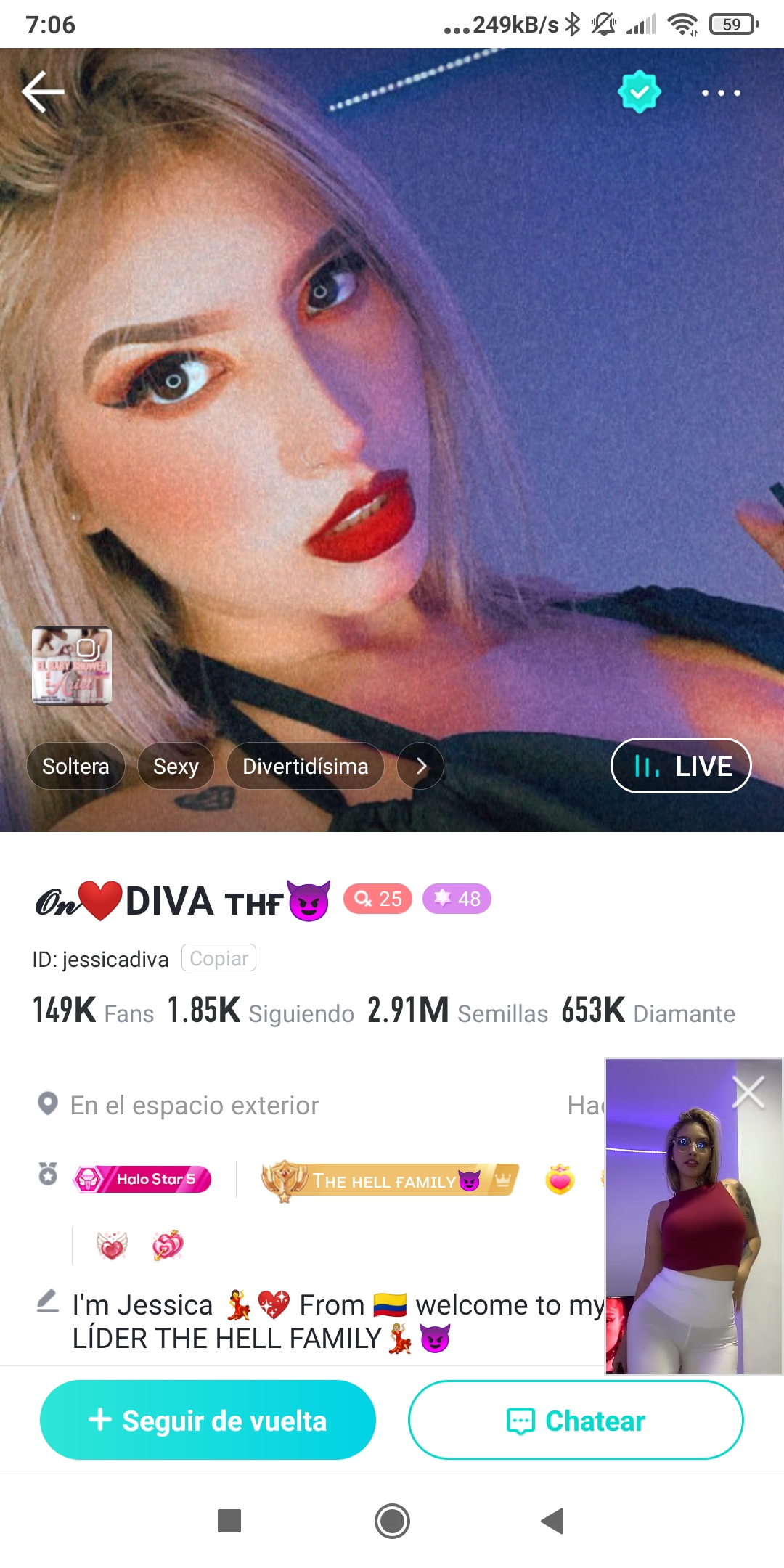Tap the system home button
784x1568 pixels.
click(x=392, y=1521)
